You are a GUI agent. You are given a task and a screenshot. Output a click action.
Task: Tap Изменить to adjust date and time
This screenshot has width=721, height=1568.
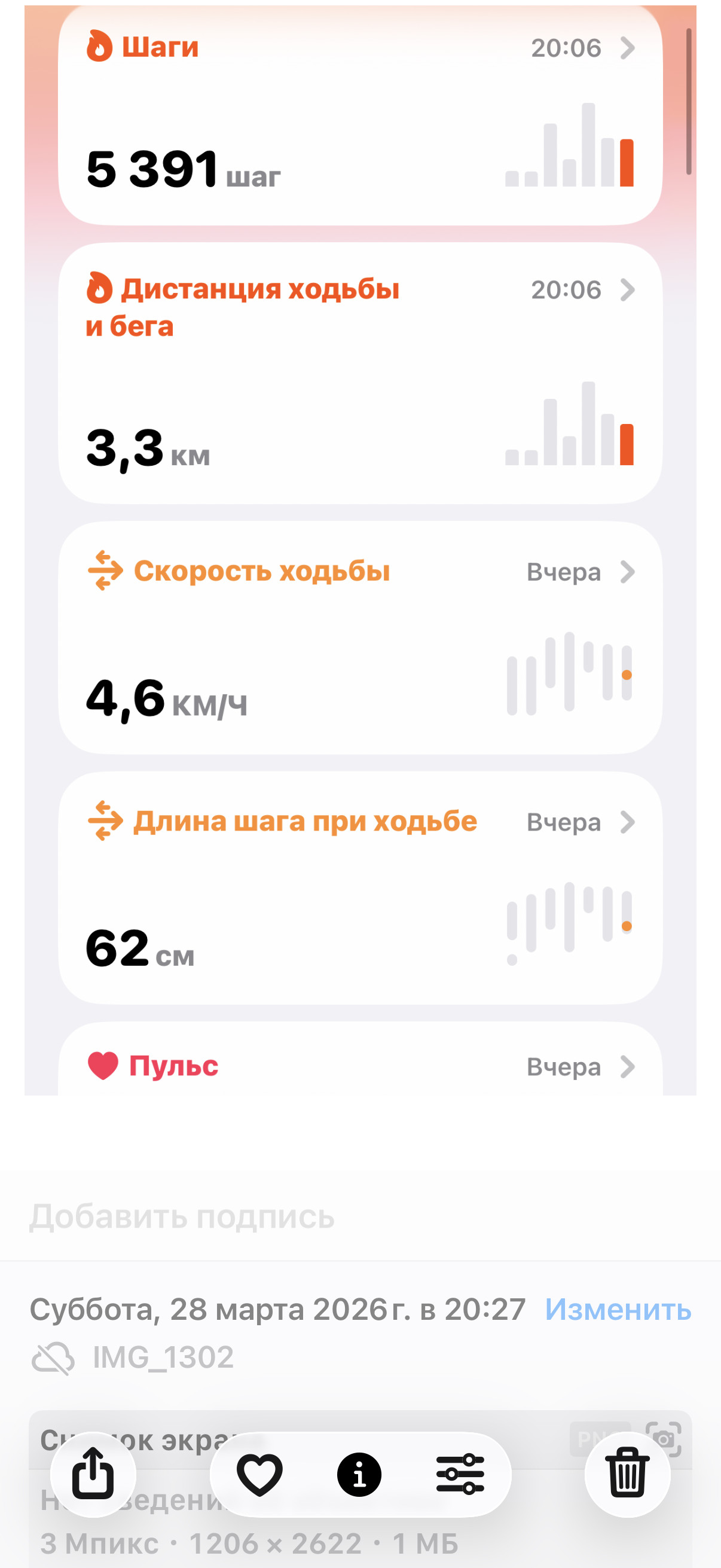point(618,1308)
